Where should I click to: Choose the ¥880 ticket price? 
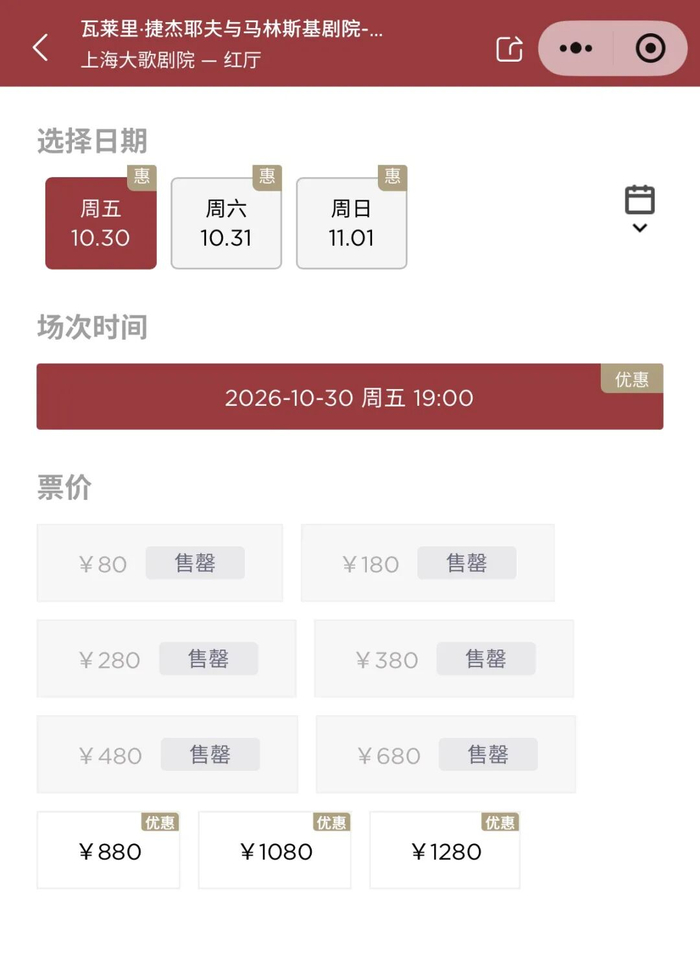click(108, 850)
